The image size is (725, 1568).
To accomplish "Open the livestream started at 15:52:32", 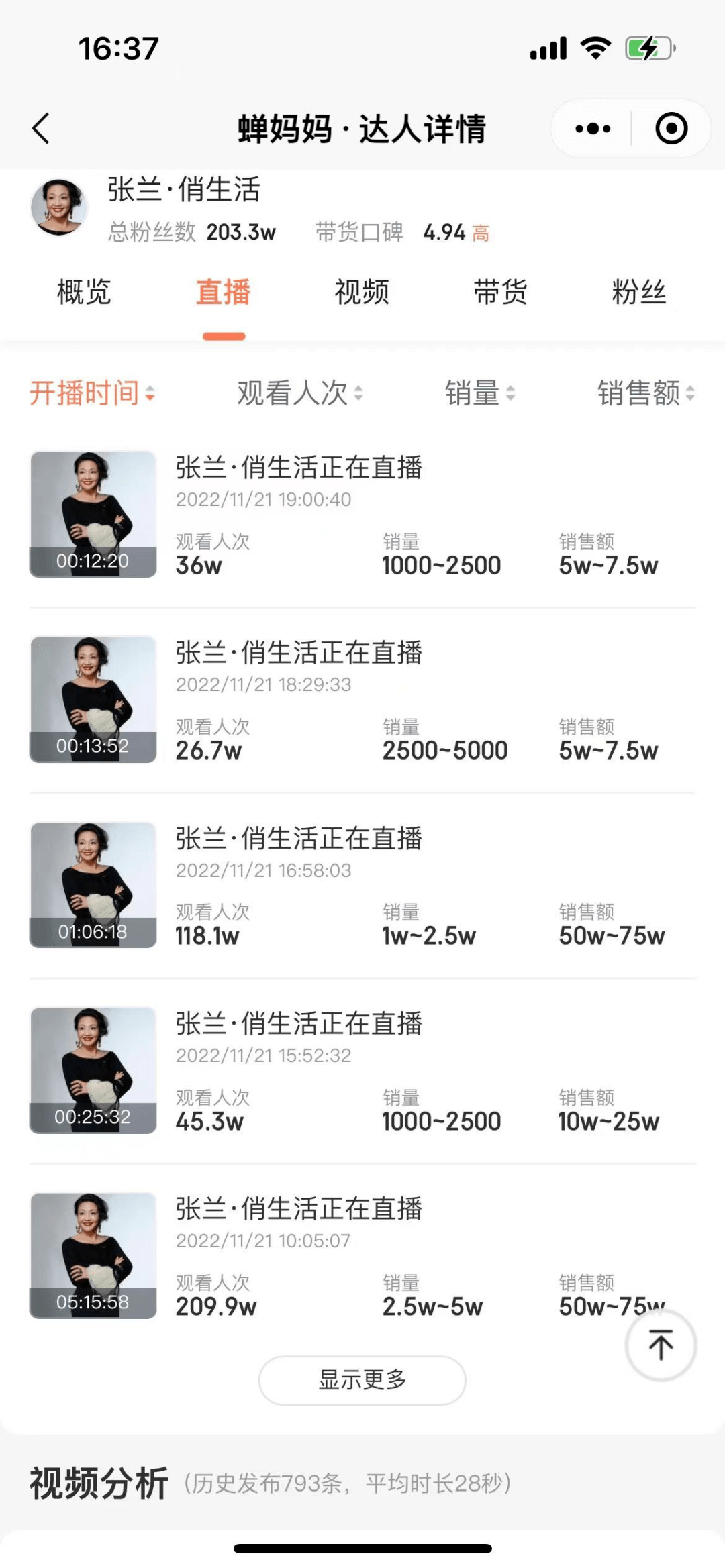I will click(x=299, y=1024).
